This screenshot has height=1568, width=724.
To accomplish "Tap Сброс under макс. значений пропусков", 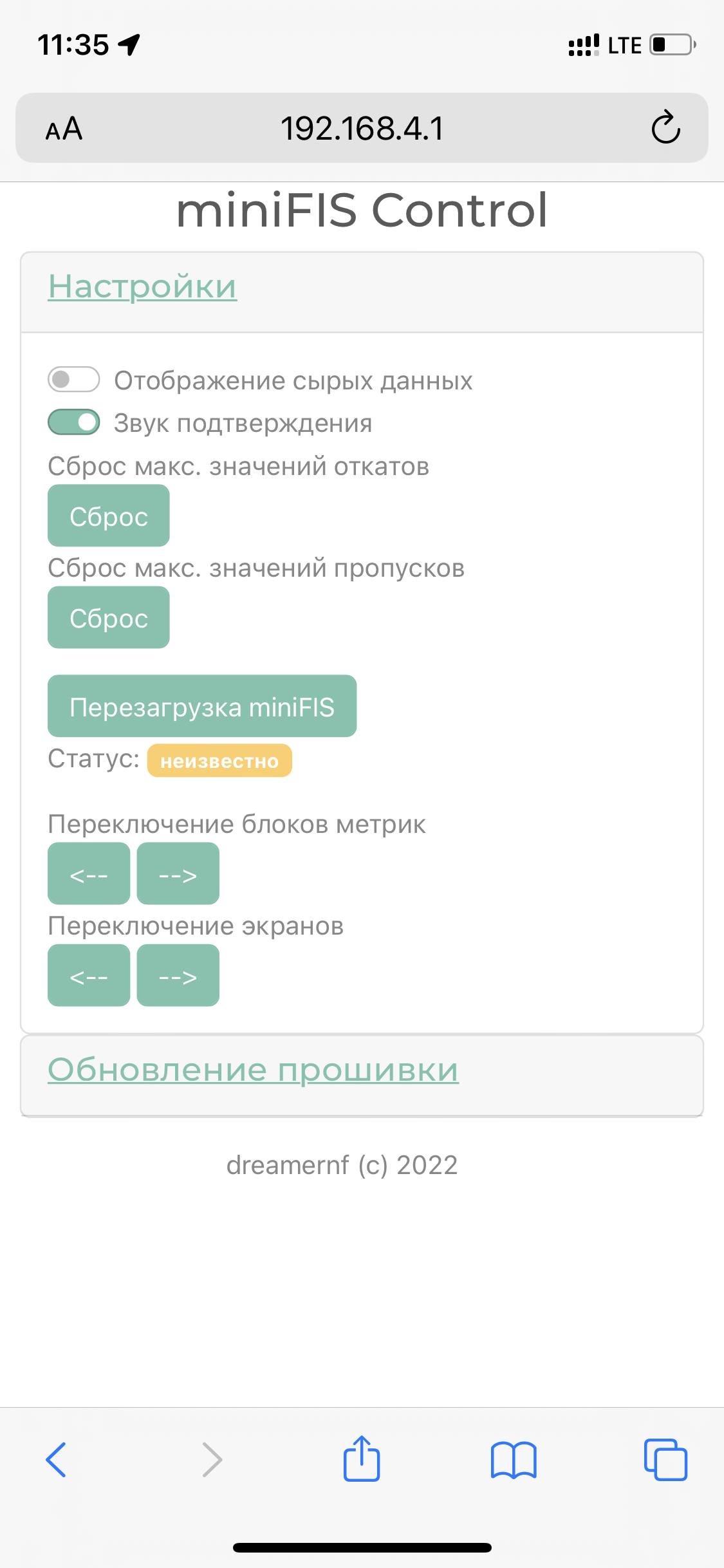I will point(109,617).
